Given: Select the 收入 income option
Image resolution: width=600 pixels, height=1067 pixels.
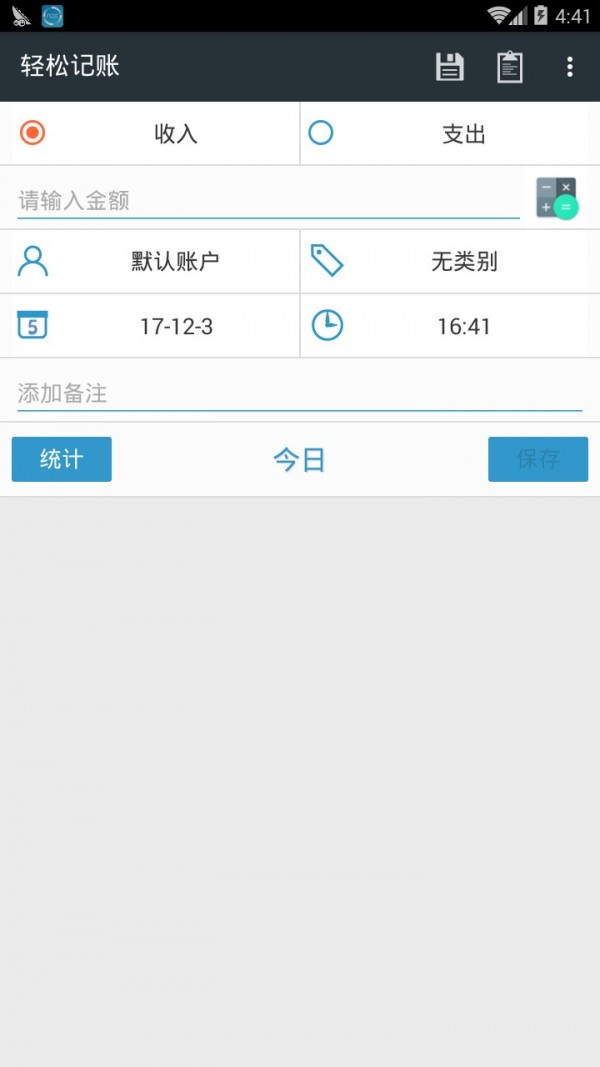Looking at the screenshot, I should click(x=155, y=134).
